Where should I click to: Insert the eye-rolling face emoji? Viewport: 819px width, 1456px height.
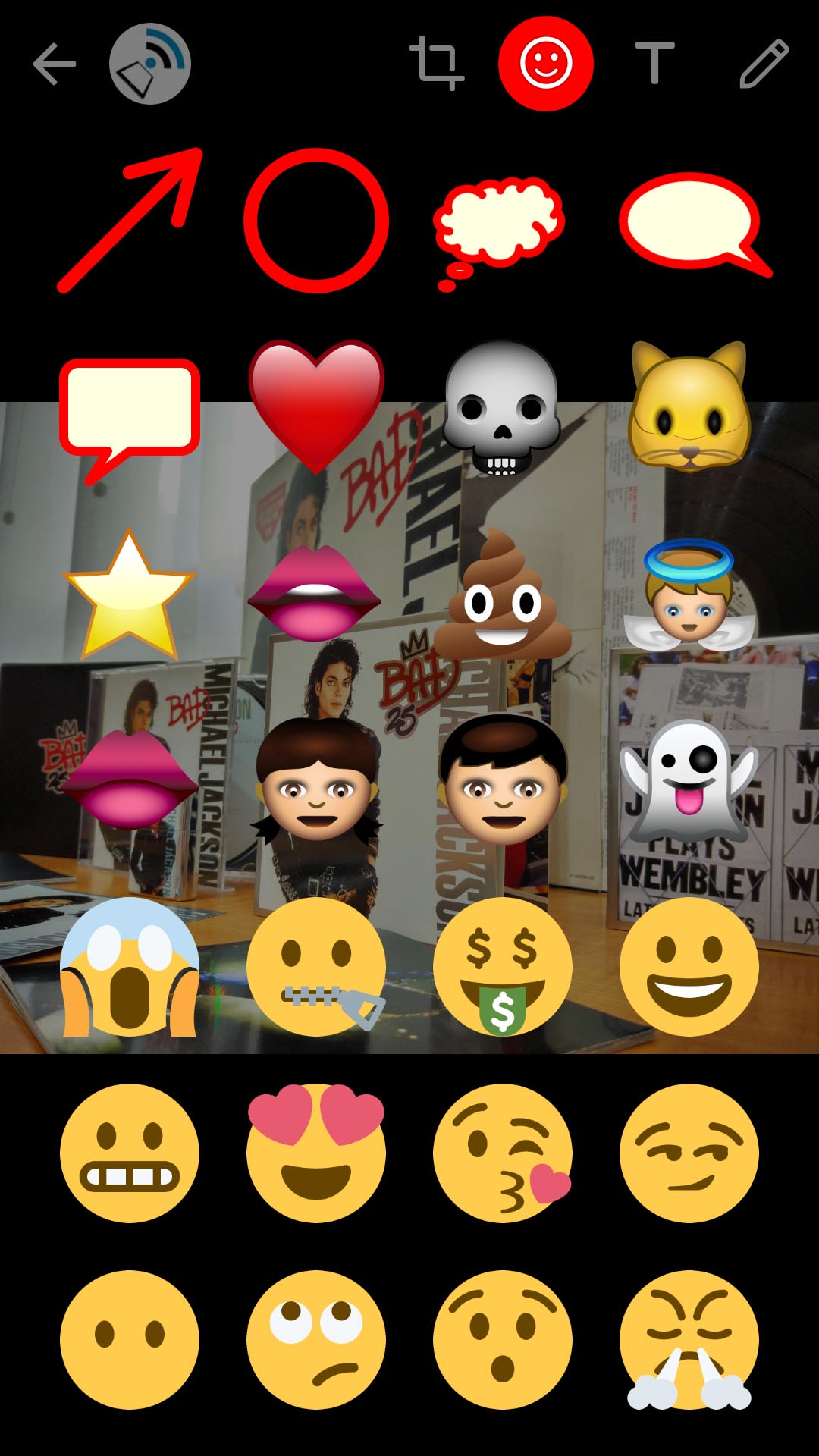(x=316, y=1340)
